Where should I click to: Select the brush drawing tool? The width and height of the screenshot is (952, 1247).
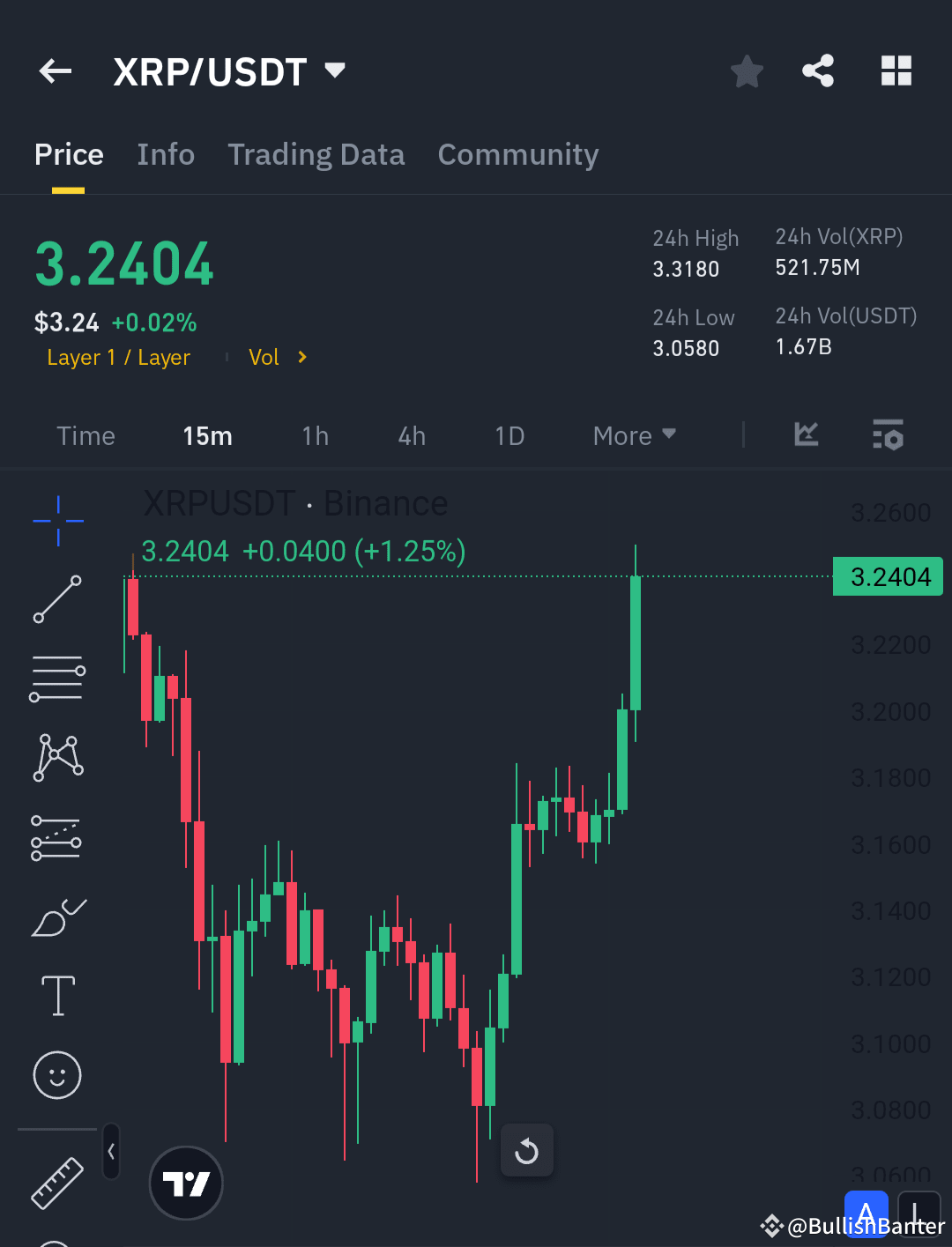56,917
